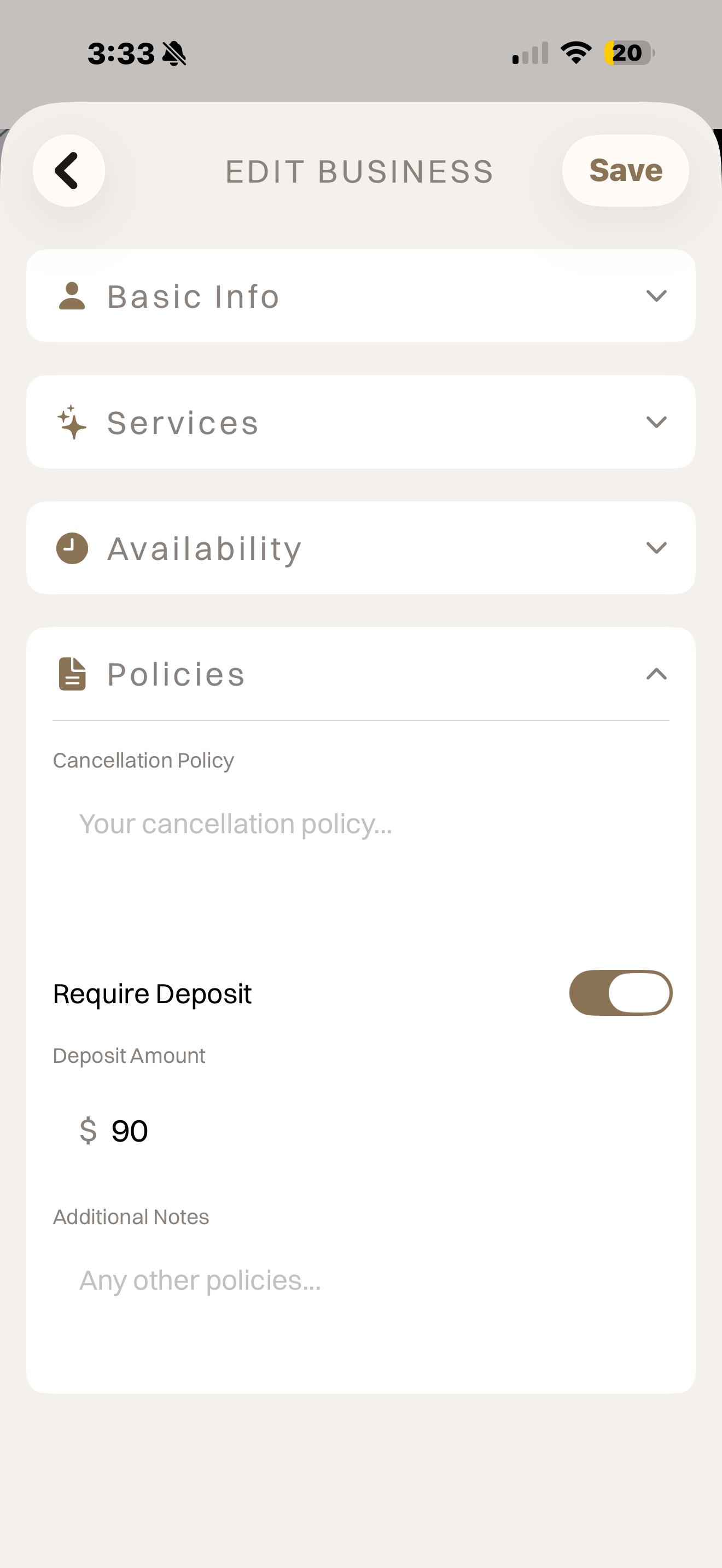The image size is (722, 1568).
Task: Tap the muted notifications bell icon
Action: tap(173, 54)
